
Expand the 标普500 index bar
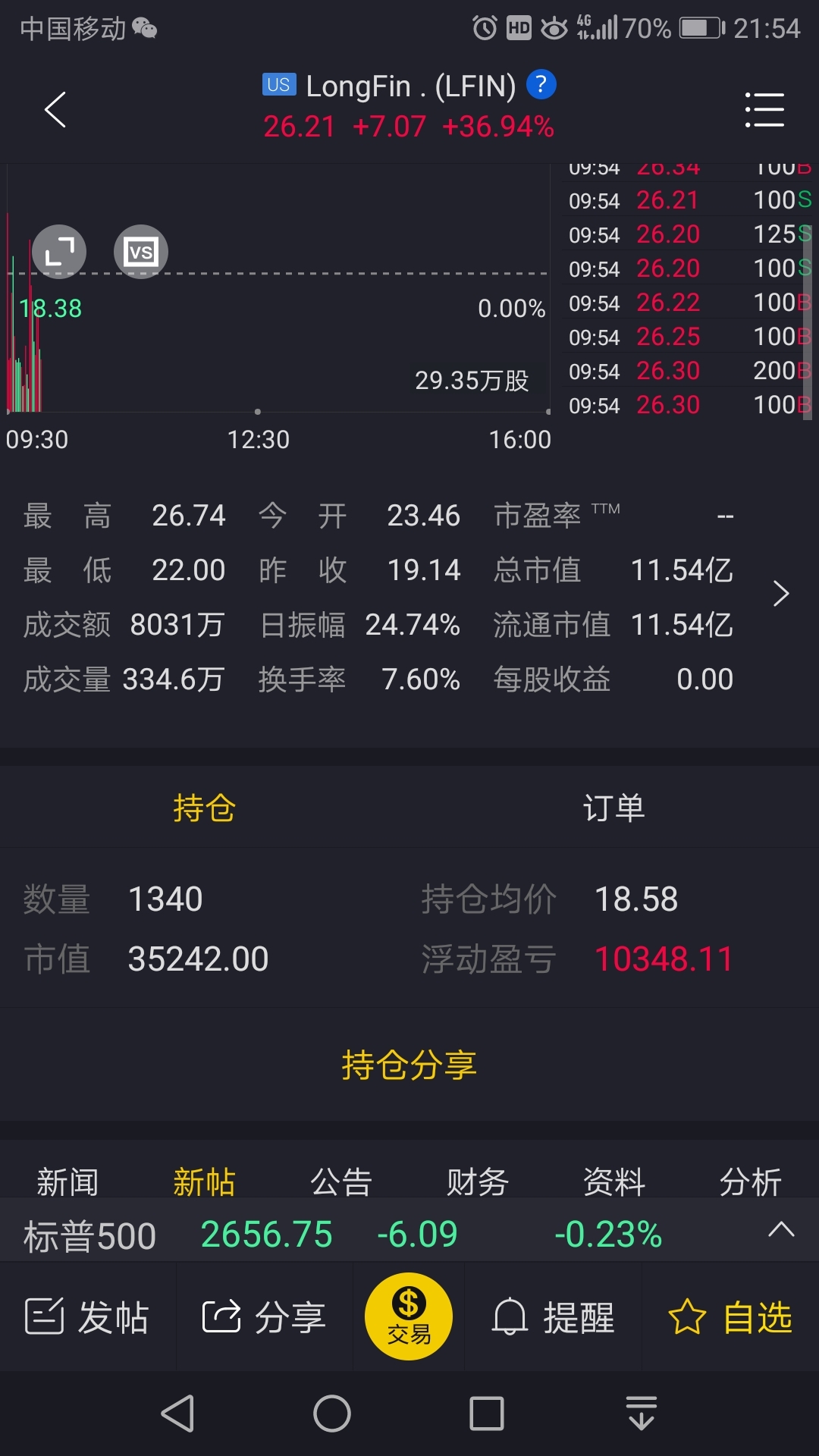click(781, 1230)
